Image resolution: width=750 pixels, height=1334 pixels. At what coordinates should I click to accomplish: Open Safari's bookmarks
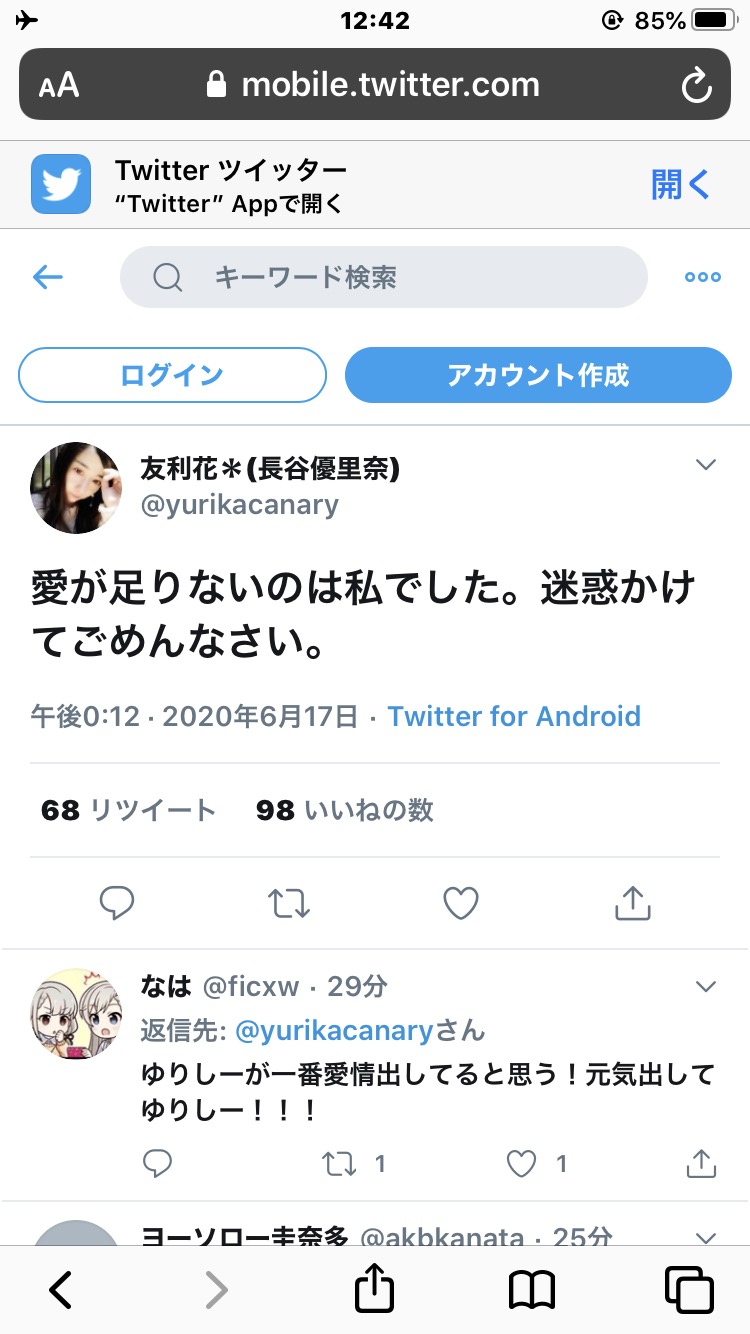coord(532,1290)
